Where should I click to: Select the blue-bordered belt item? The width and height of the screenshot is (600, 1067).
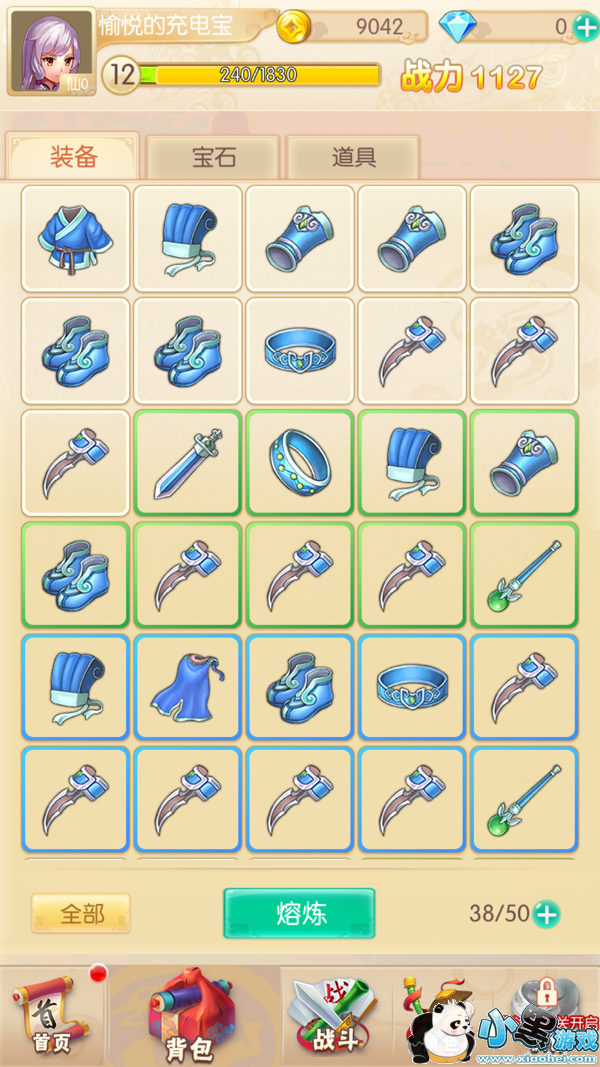tap(412, 687)
